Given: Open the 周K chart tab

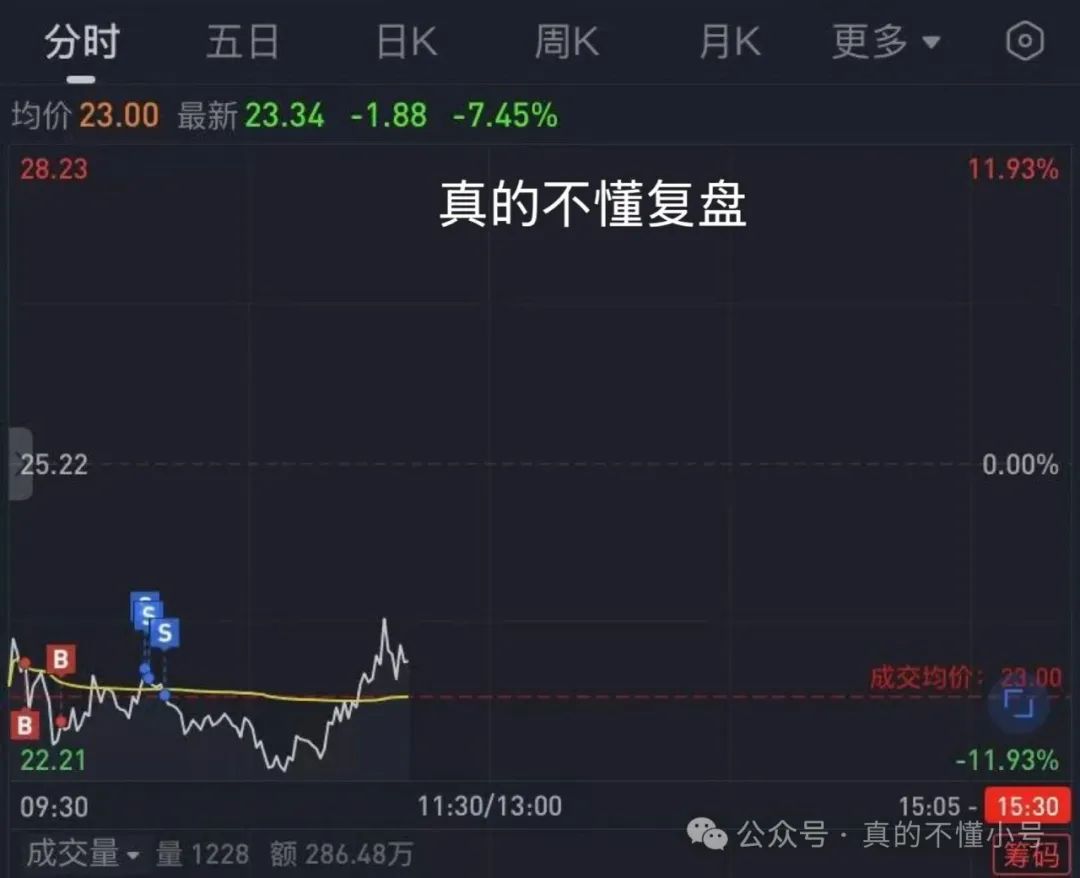Looking at the screenshot, I should [566, 43].
